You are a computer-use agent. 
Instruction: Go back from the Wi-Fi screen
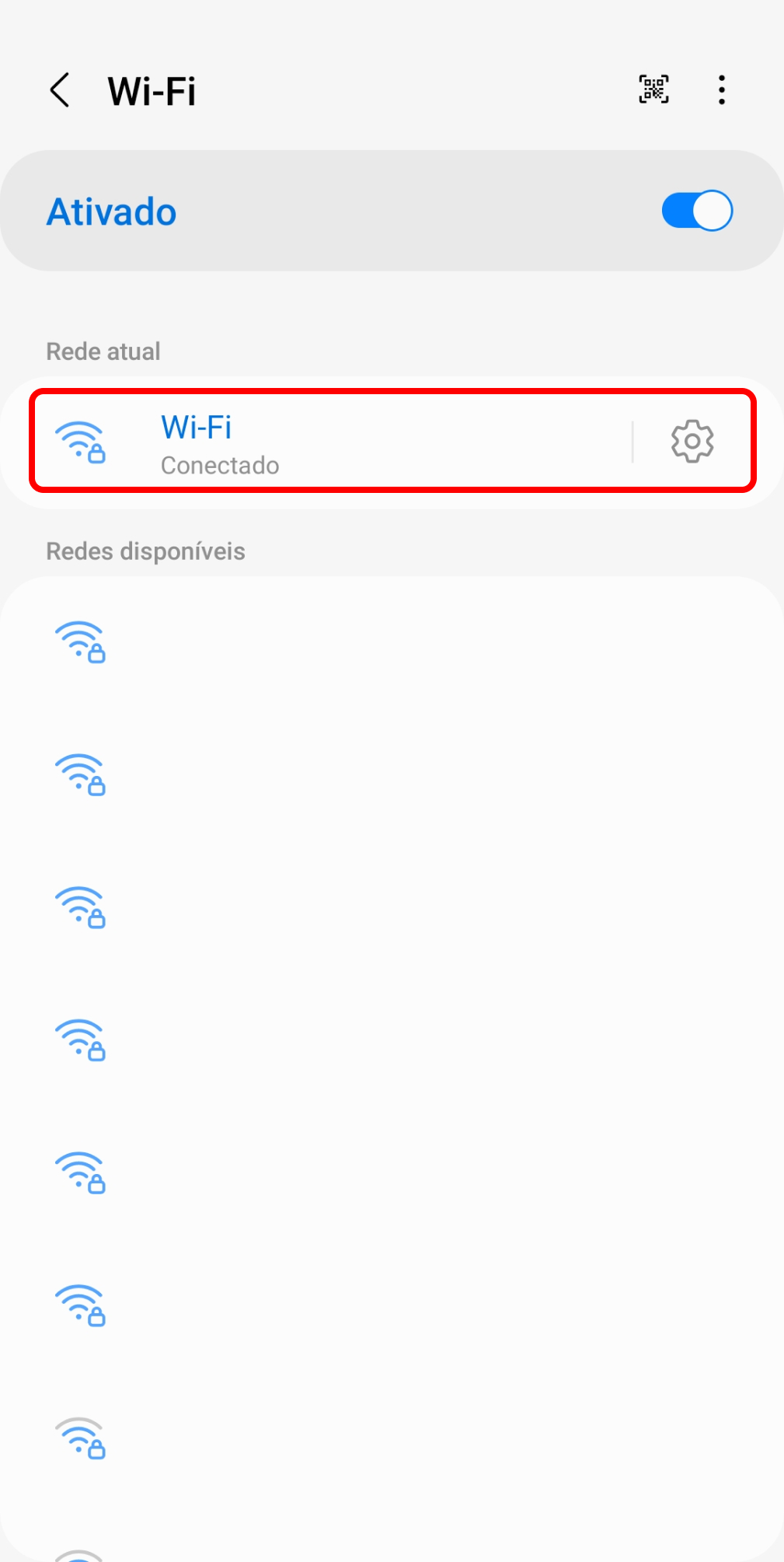tap(60, 90)
